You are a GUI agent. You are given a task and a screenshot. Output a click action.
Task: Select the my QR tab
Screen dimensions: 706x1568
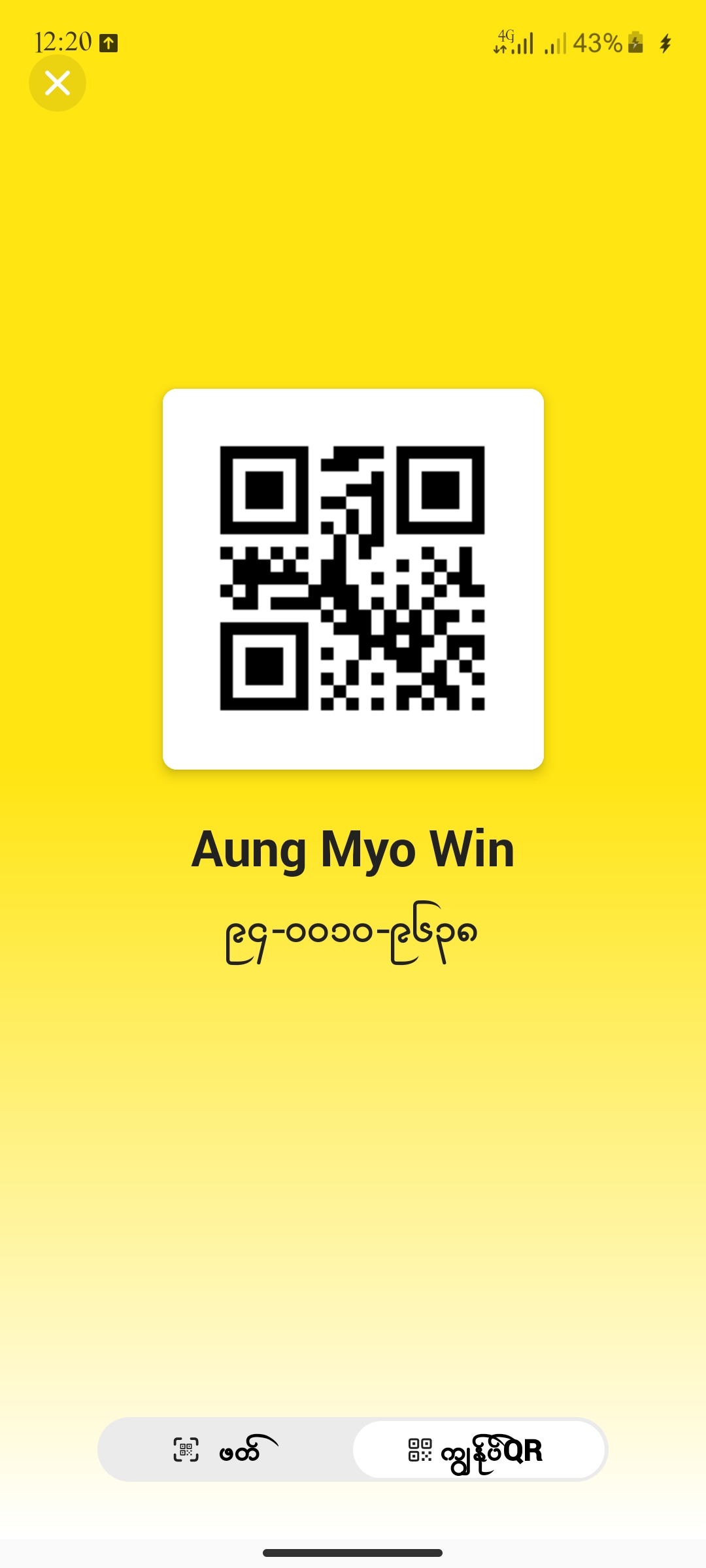click(x=479, y=1450)
